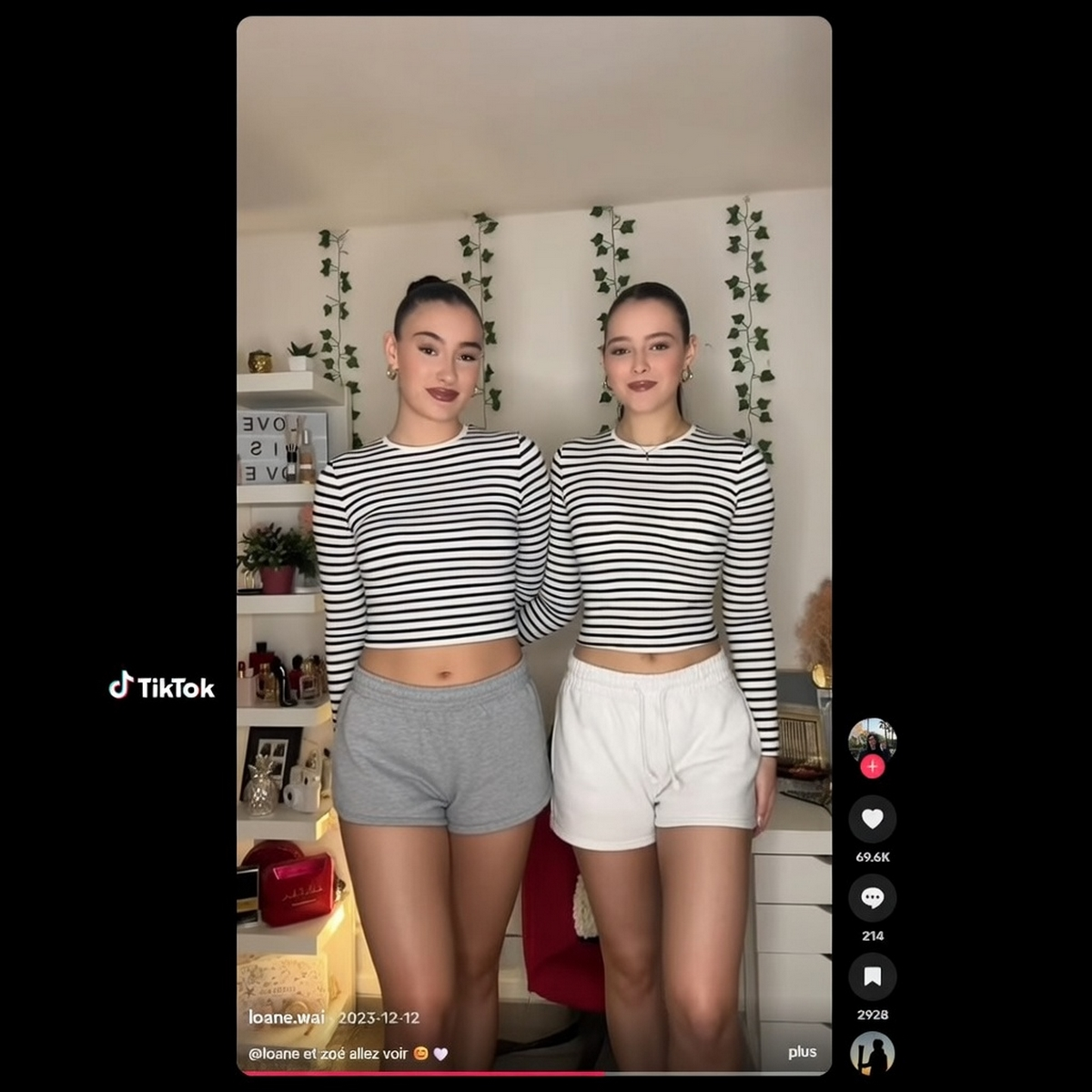Viewport: 1092px width, 1092px height.
Task: Follow the creator with the red plus
Action: (872, 767)
